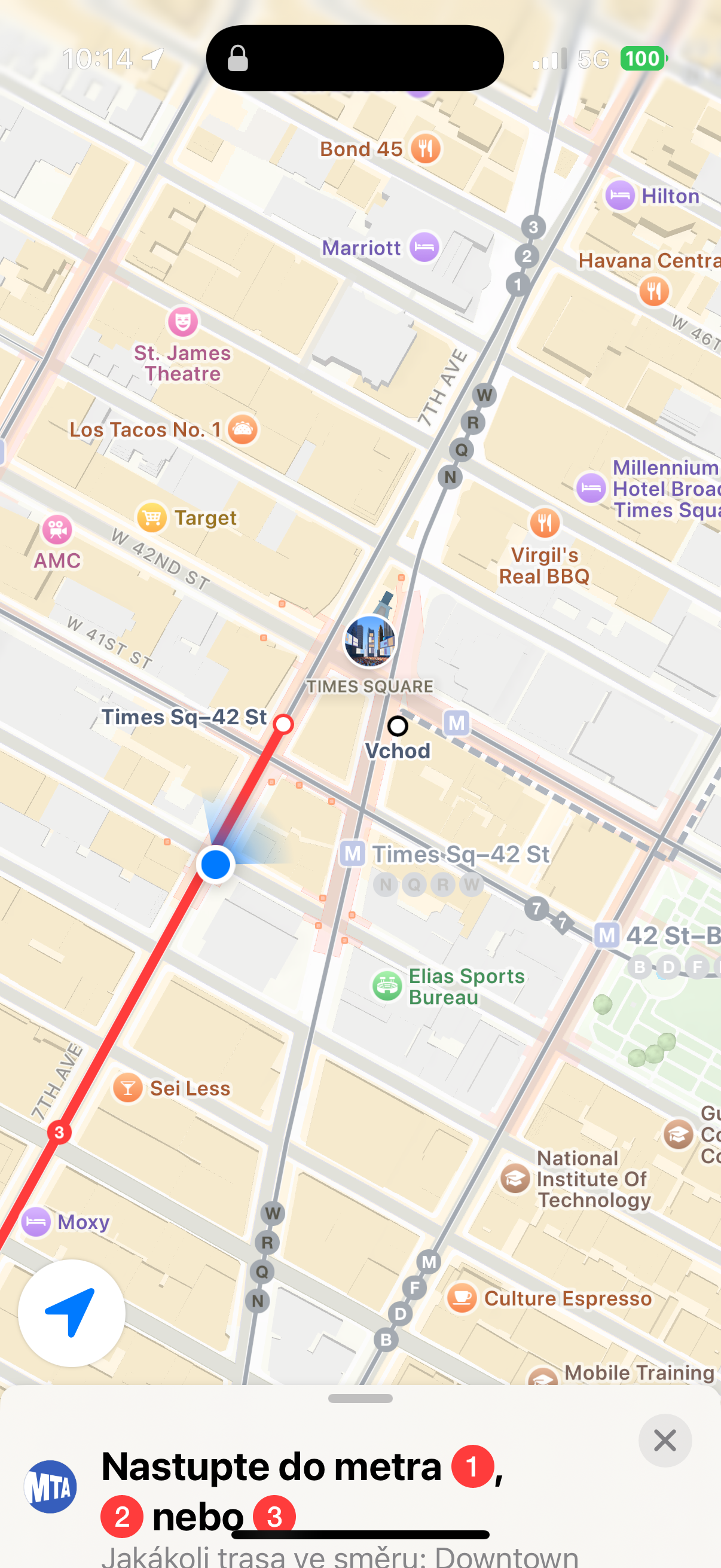Select Virgil's Real BBQ marker
This screenshot has height=1568, width=721.
[545, 523]
